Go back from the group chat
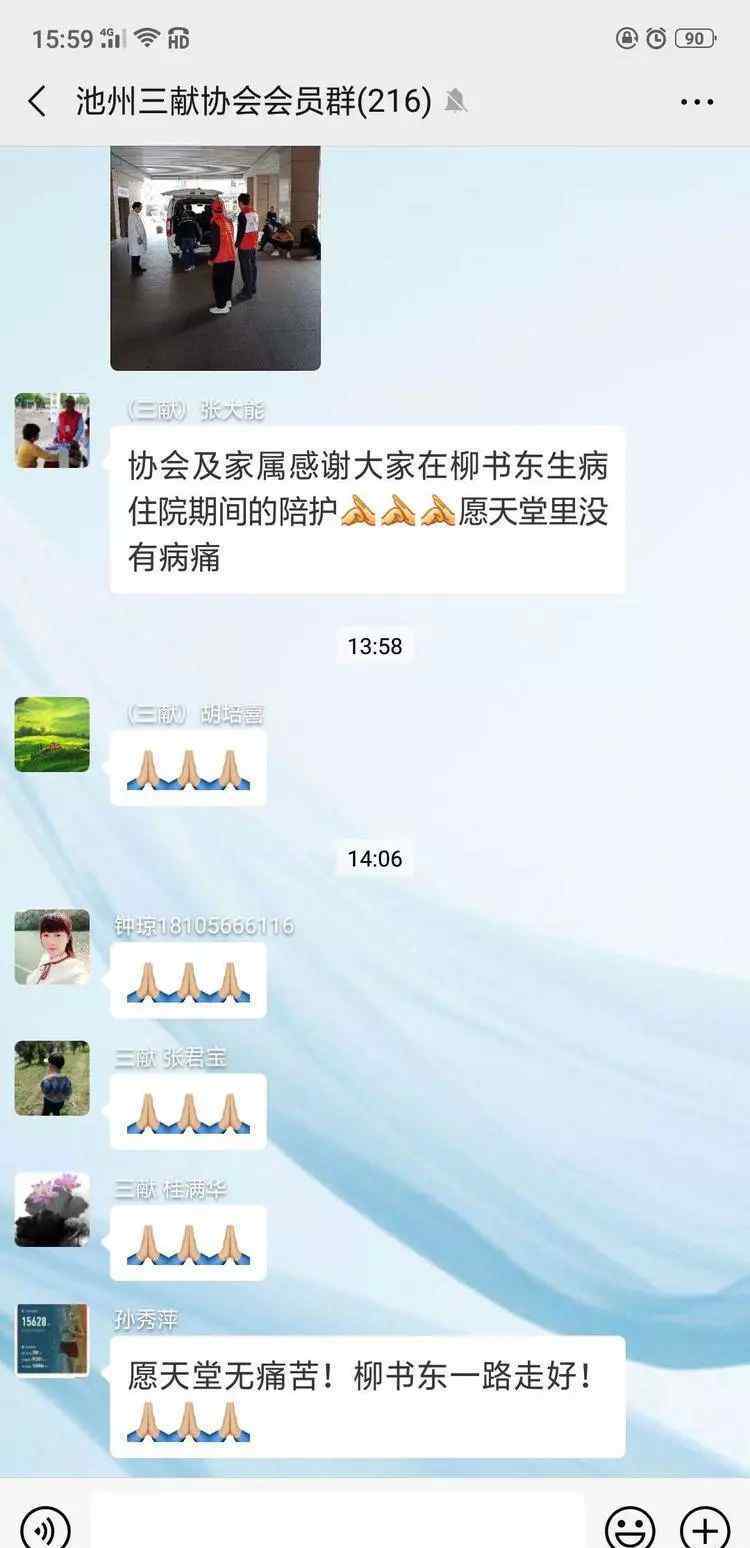Image resolution: width=750 pixels, height=1548 pixels. [38, 101]
